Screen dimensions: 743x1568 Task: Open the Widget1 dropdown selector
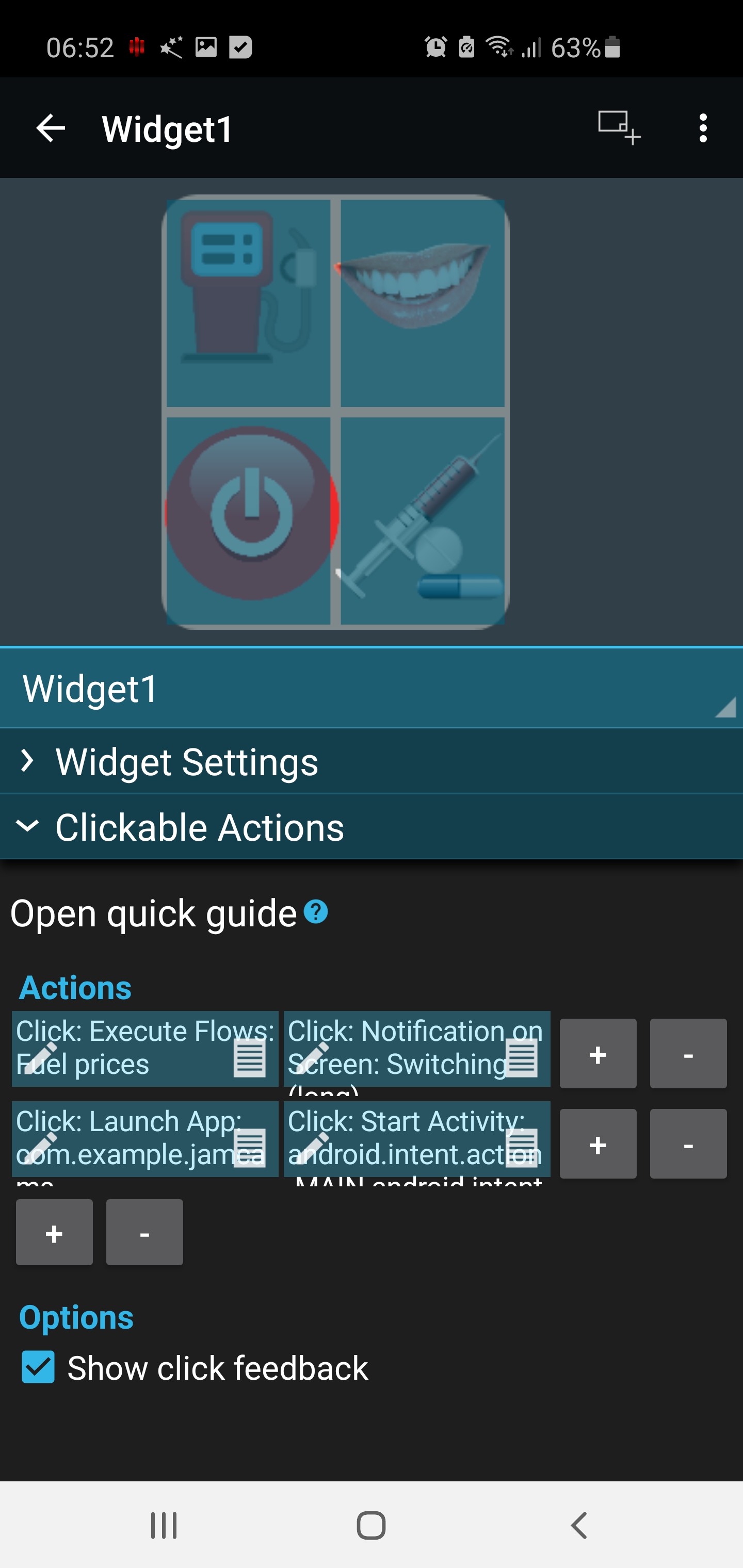pyautogui.click(x=372, y=689)
